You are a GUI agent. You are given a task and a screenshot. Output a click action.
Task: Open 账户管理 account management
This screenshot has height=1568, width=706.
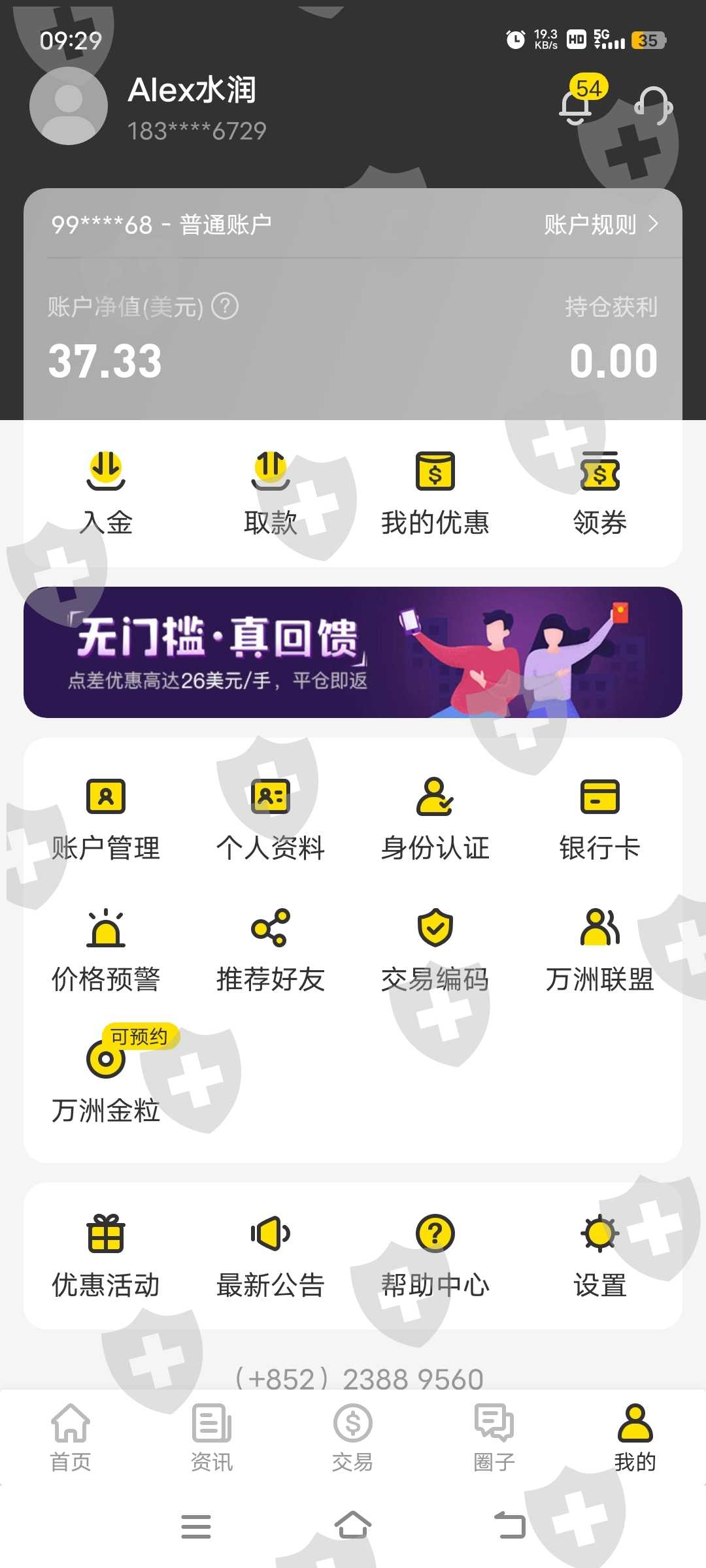click(106, 820)
